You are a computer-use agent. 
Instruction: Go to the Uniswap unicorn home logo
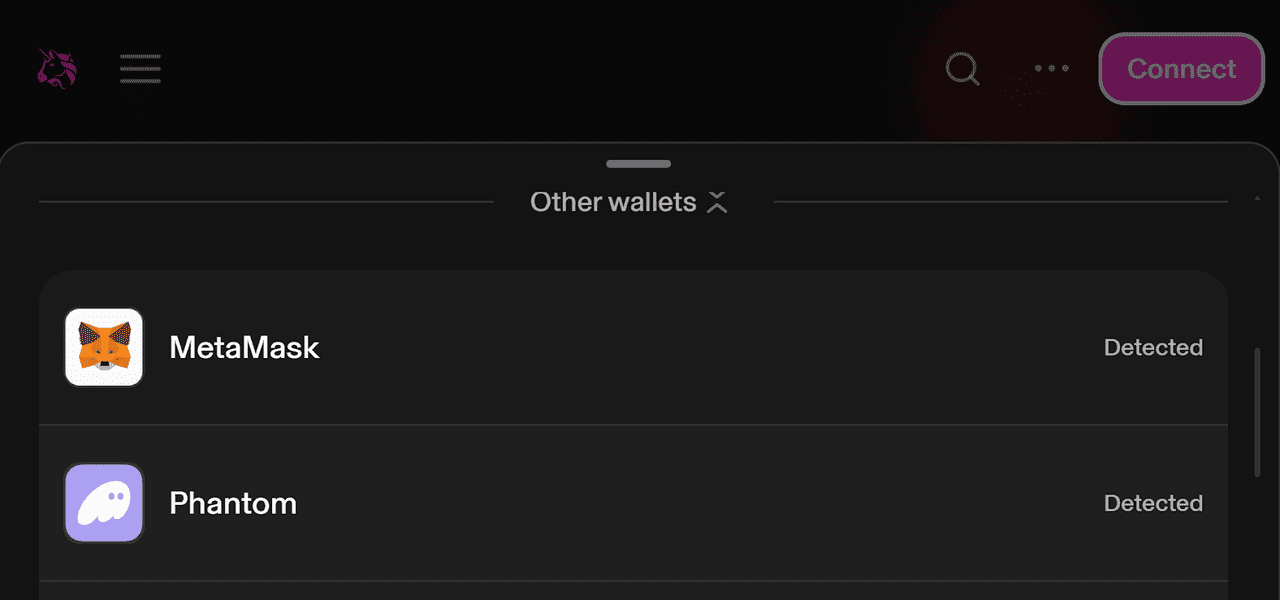[x=57, y=69]
